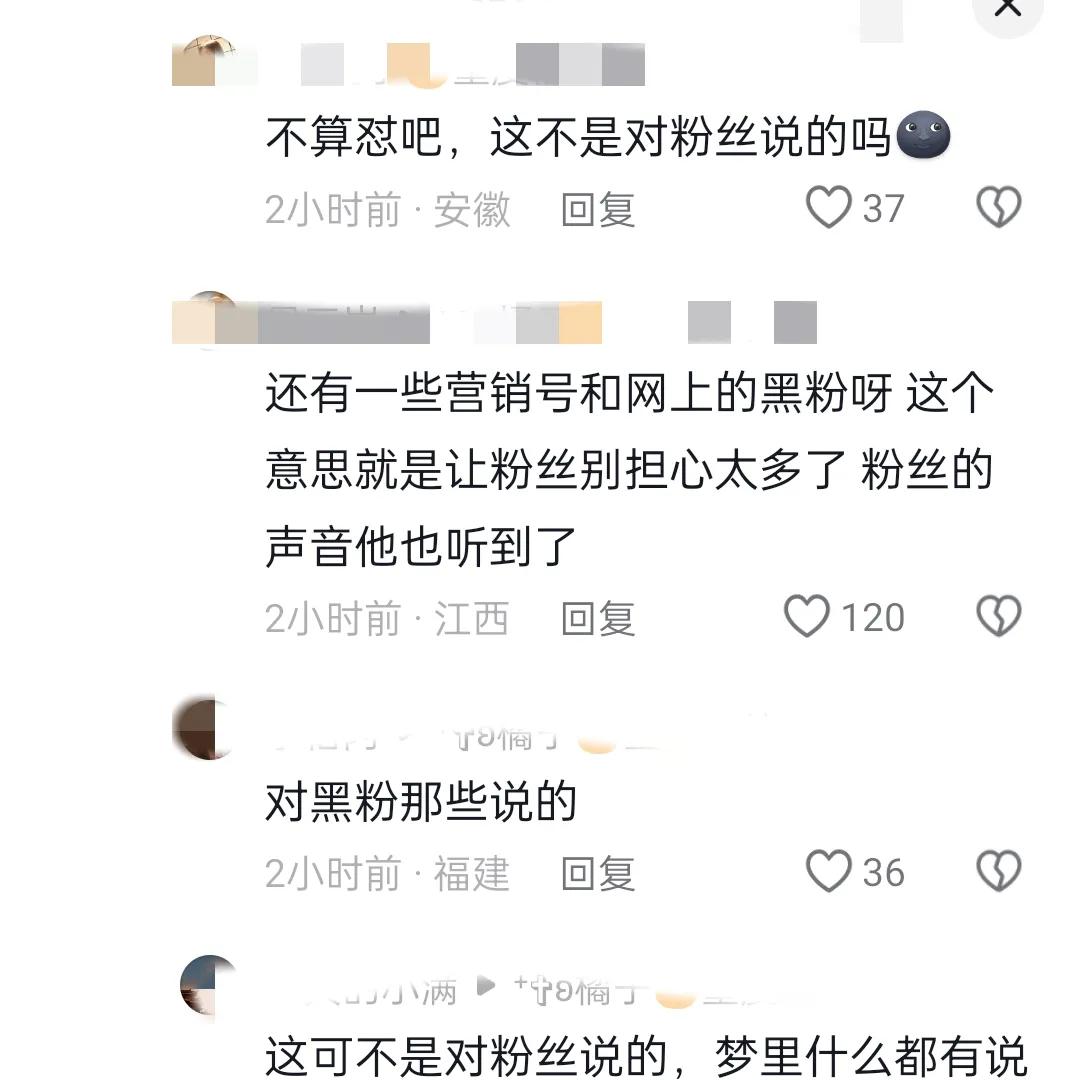
Task: Dislike the comment from 安徽
Action: point(998,208)
